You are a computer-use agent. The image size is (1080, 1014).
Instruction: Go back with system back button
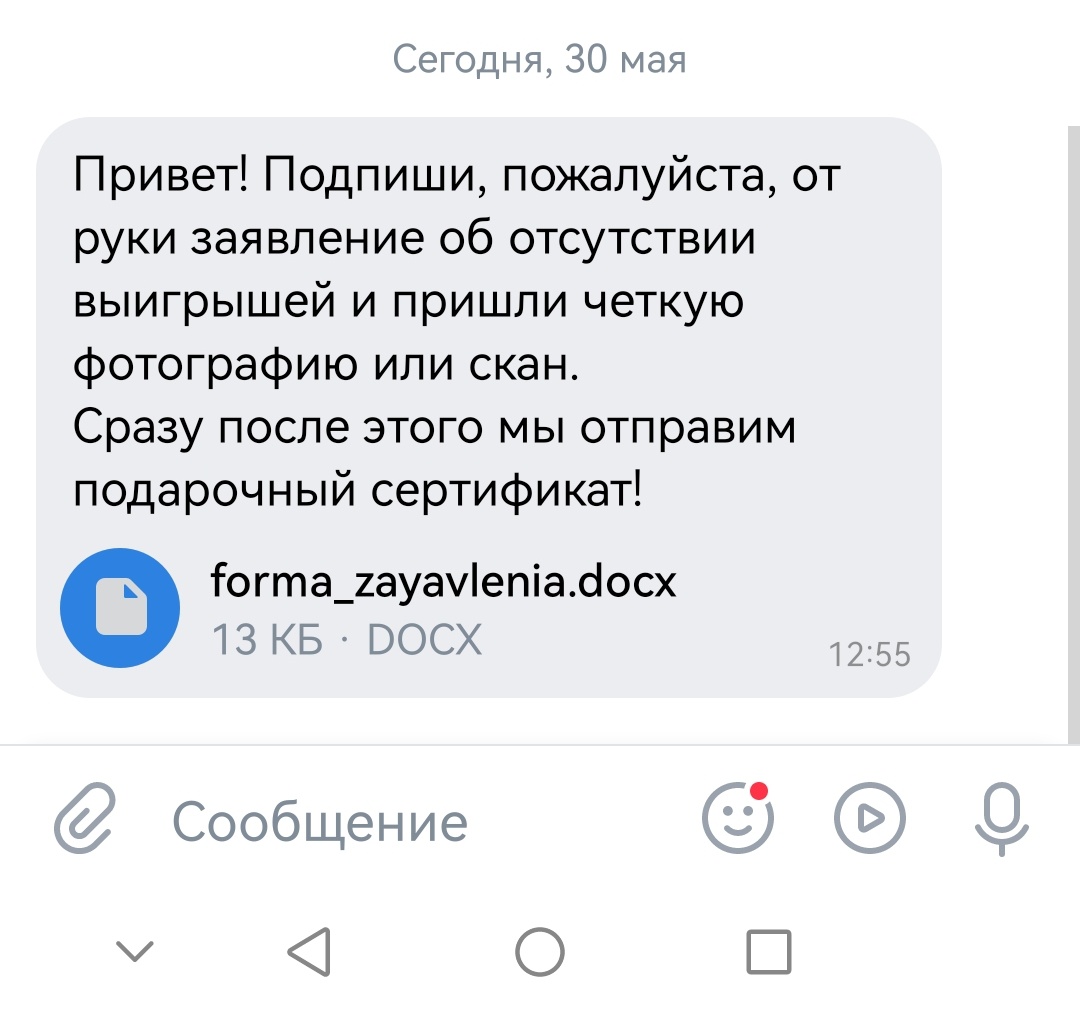[310, 951]
